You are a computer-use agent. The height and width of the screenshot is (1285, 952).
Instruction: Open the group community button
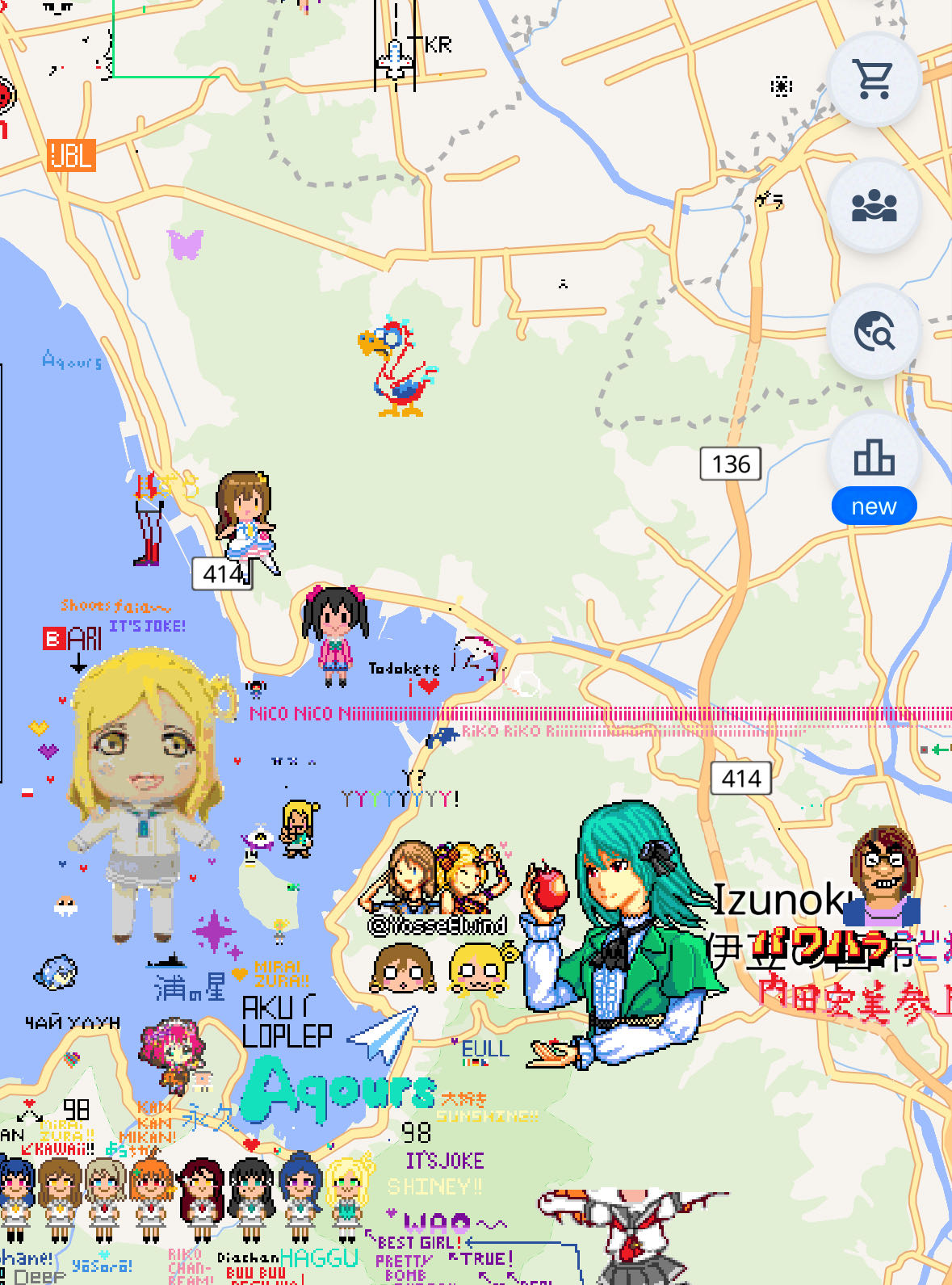tap(874, 205)
